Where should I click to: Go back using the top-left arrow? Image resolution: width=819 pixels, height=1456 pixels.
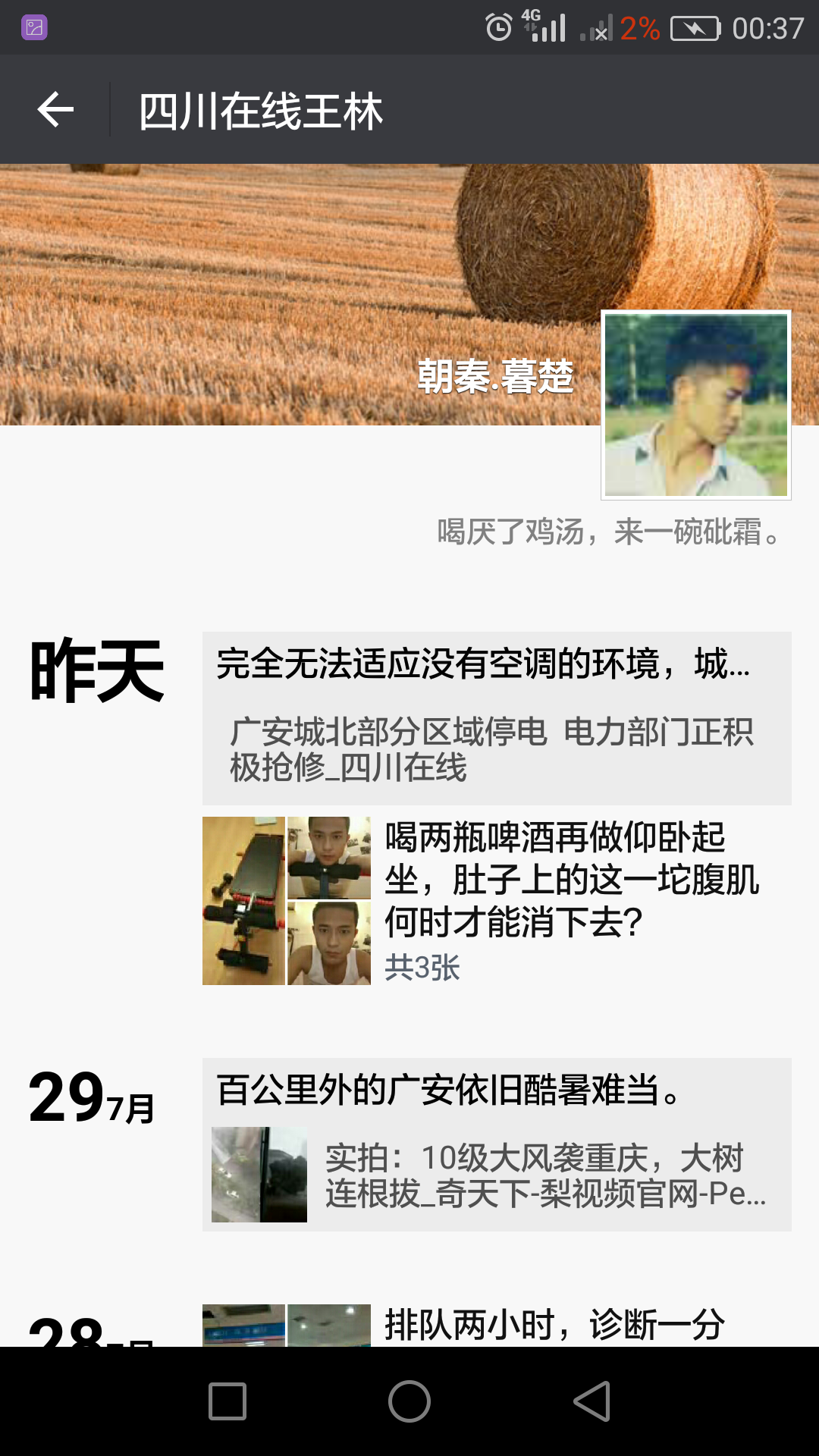tap(55, 110)
